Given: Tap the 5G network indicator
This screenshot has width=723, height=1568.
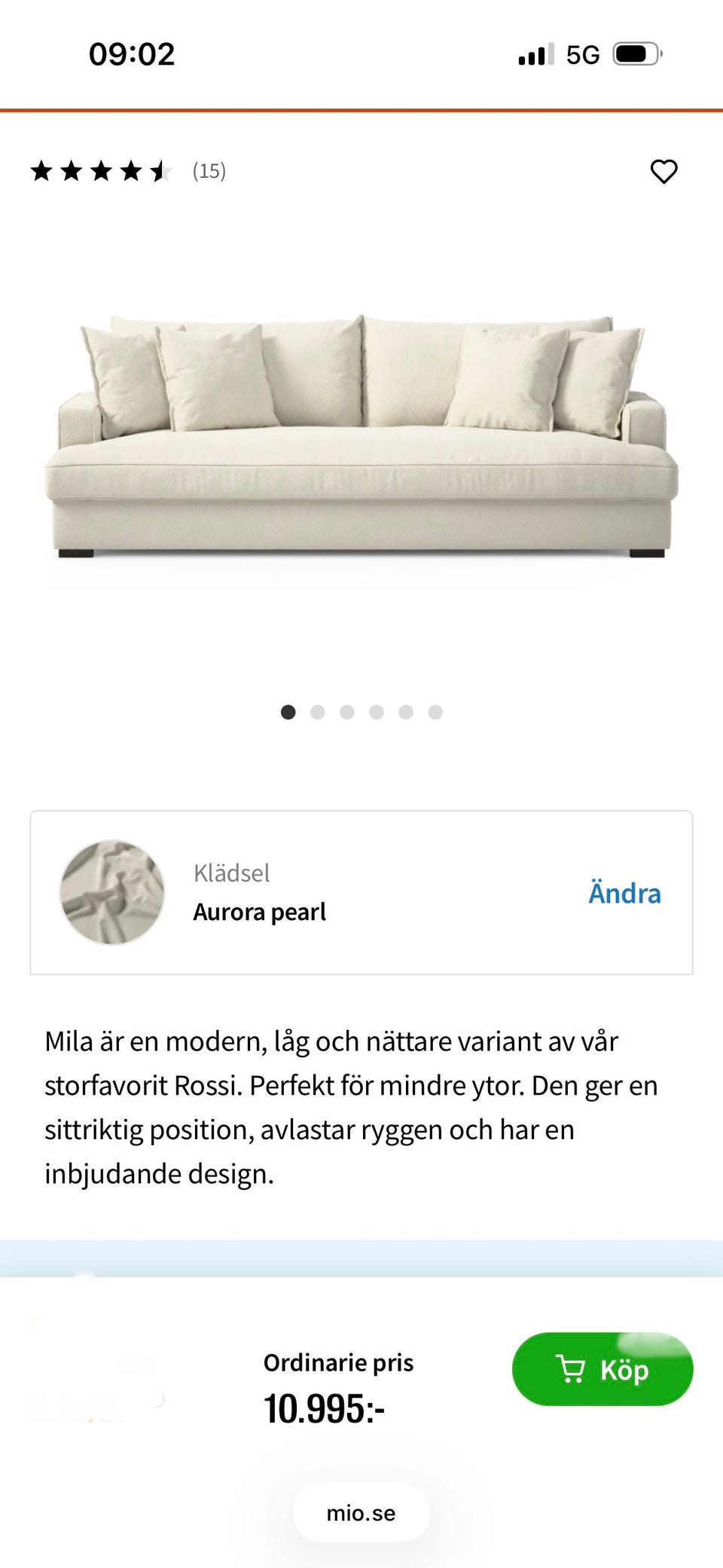Looking at the screenshot, I should (581, 53).
